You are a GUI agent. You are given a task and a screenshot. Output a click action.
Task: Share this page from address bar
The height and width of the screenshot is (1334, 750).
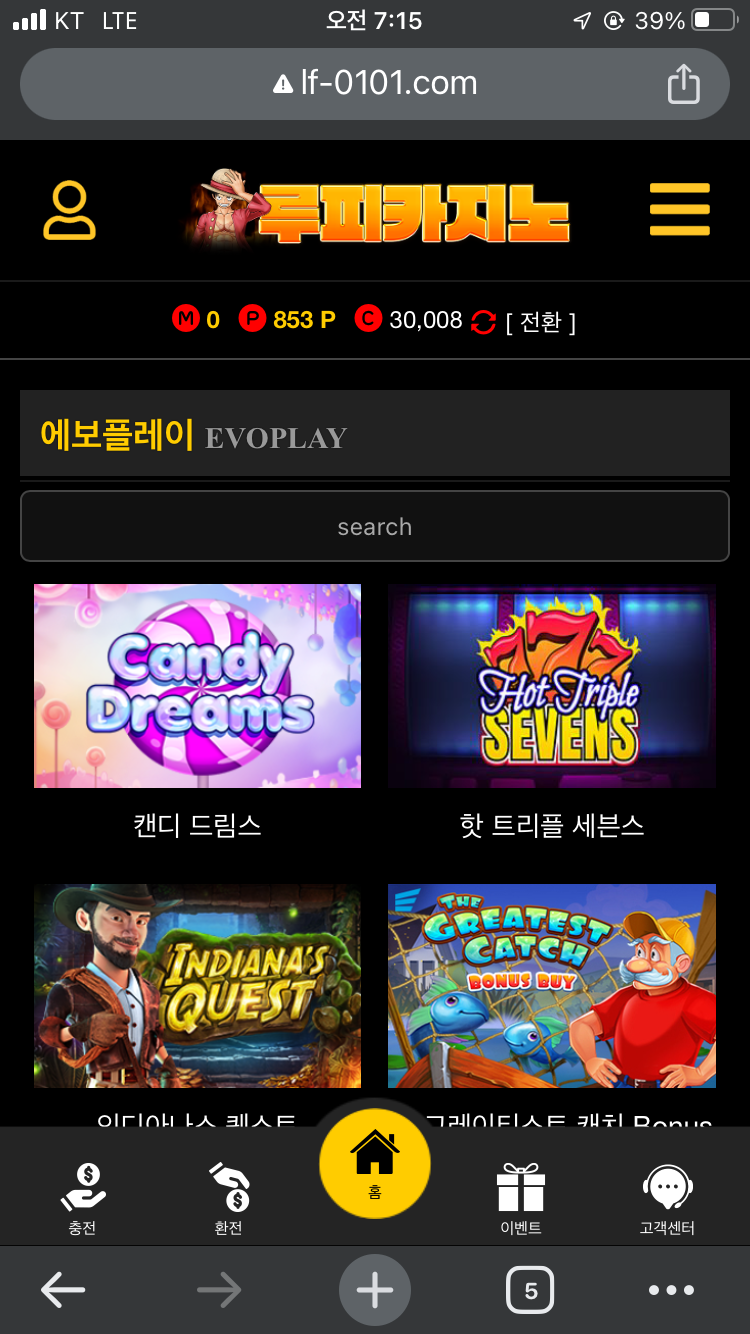coord(683,83)
